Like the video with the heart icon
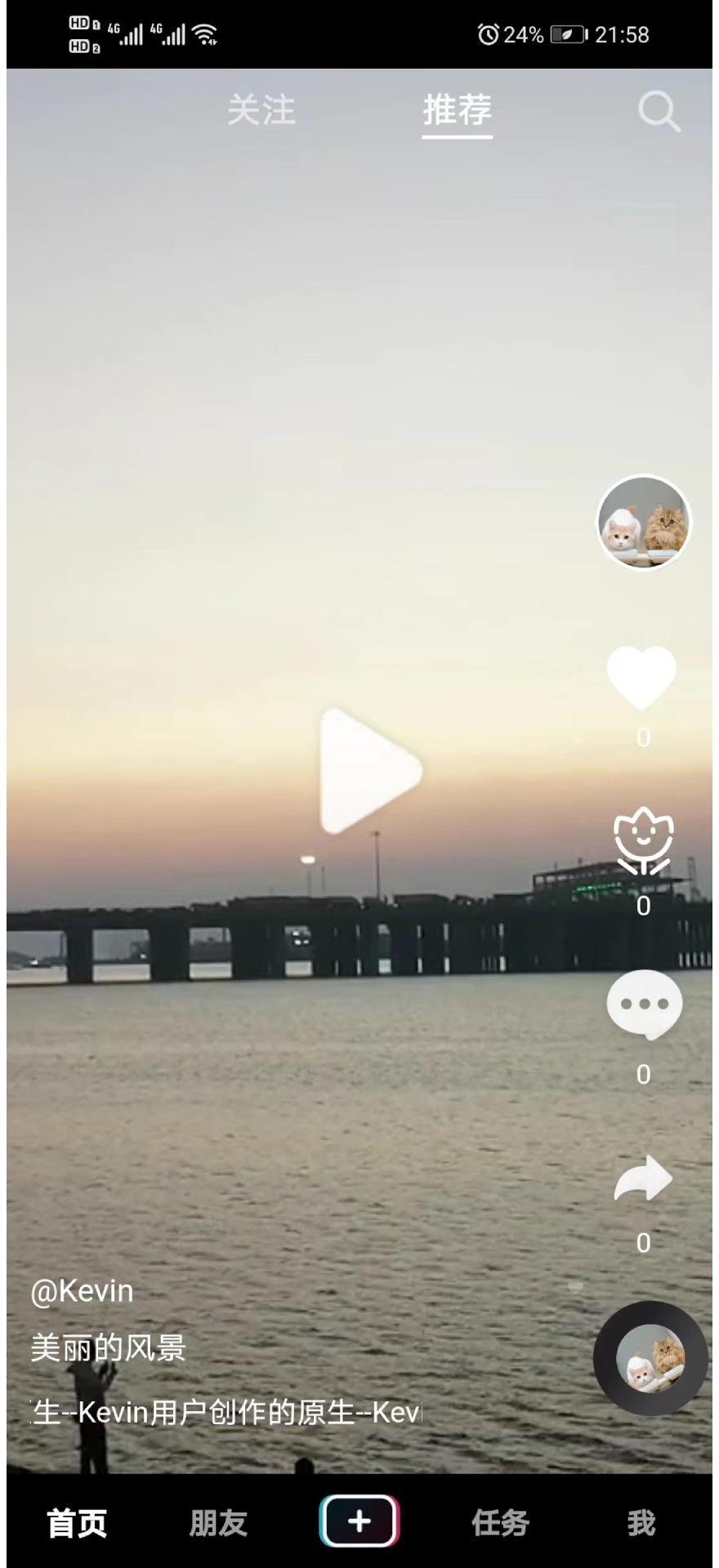This screenshot has width=719, height=1568. point(643,677)
